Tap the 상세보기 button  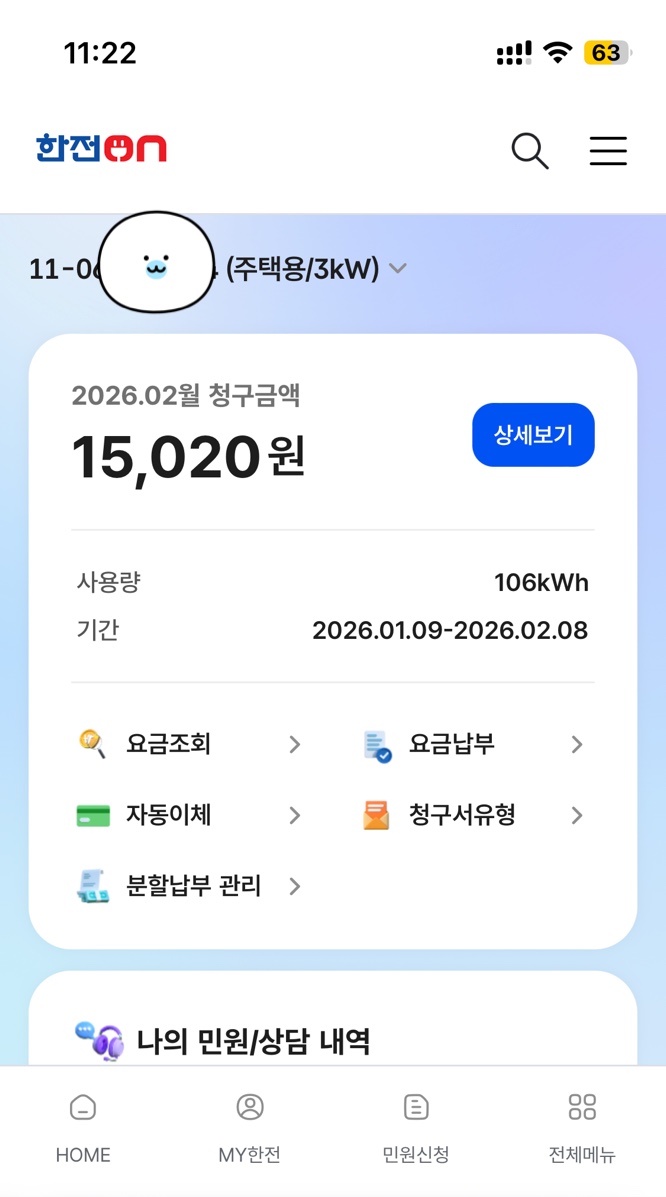point(533,435)
